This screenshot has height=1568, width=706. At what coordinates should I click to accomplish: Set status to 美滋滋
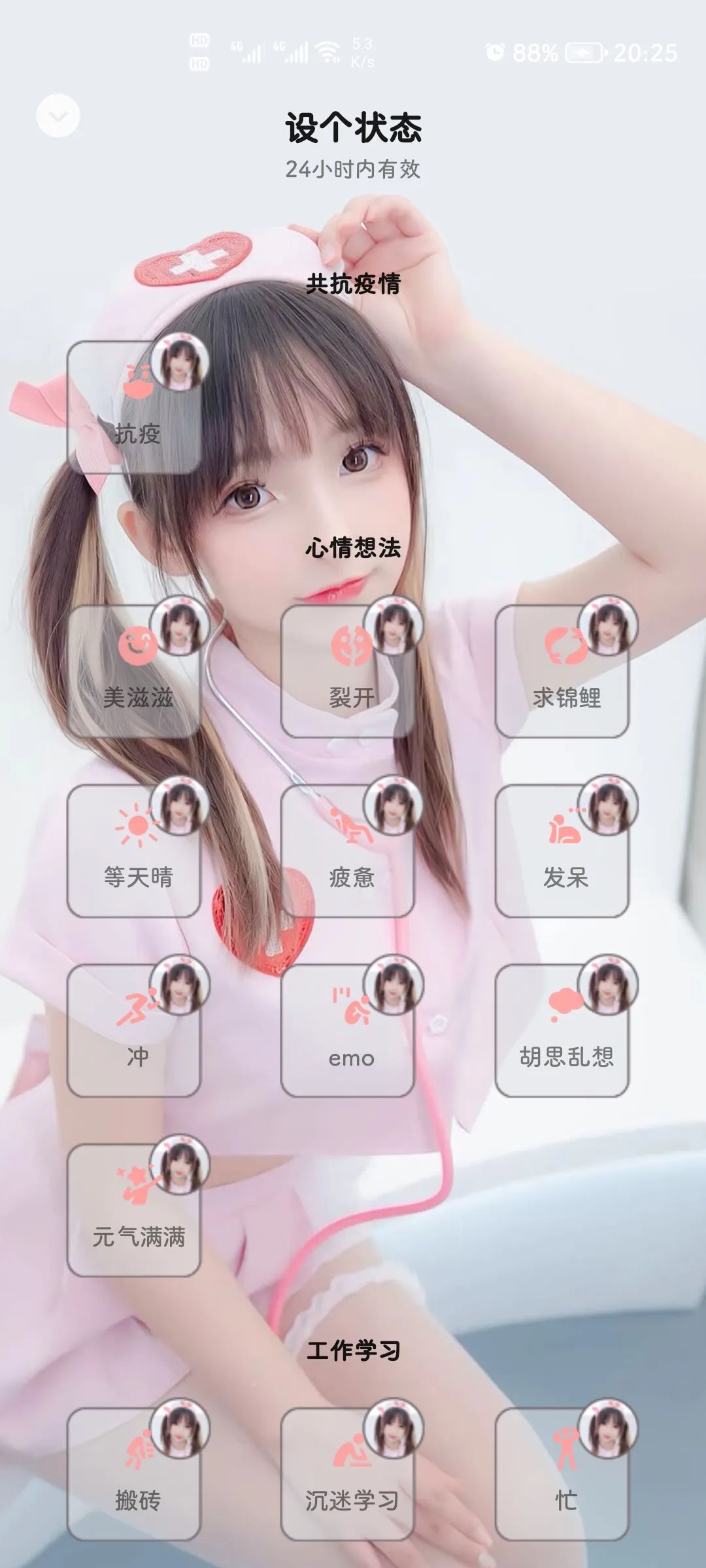pos(134,672)
